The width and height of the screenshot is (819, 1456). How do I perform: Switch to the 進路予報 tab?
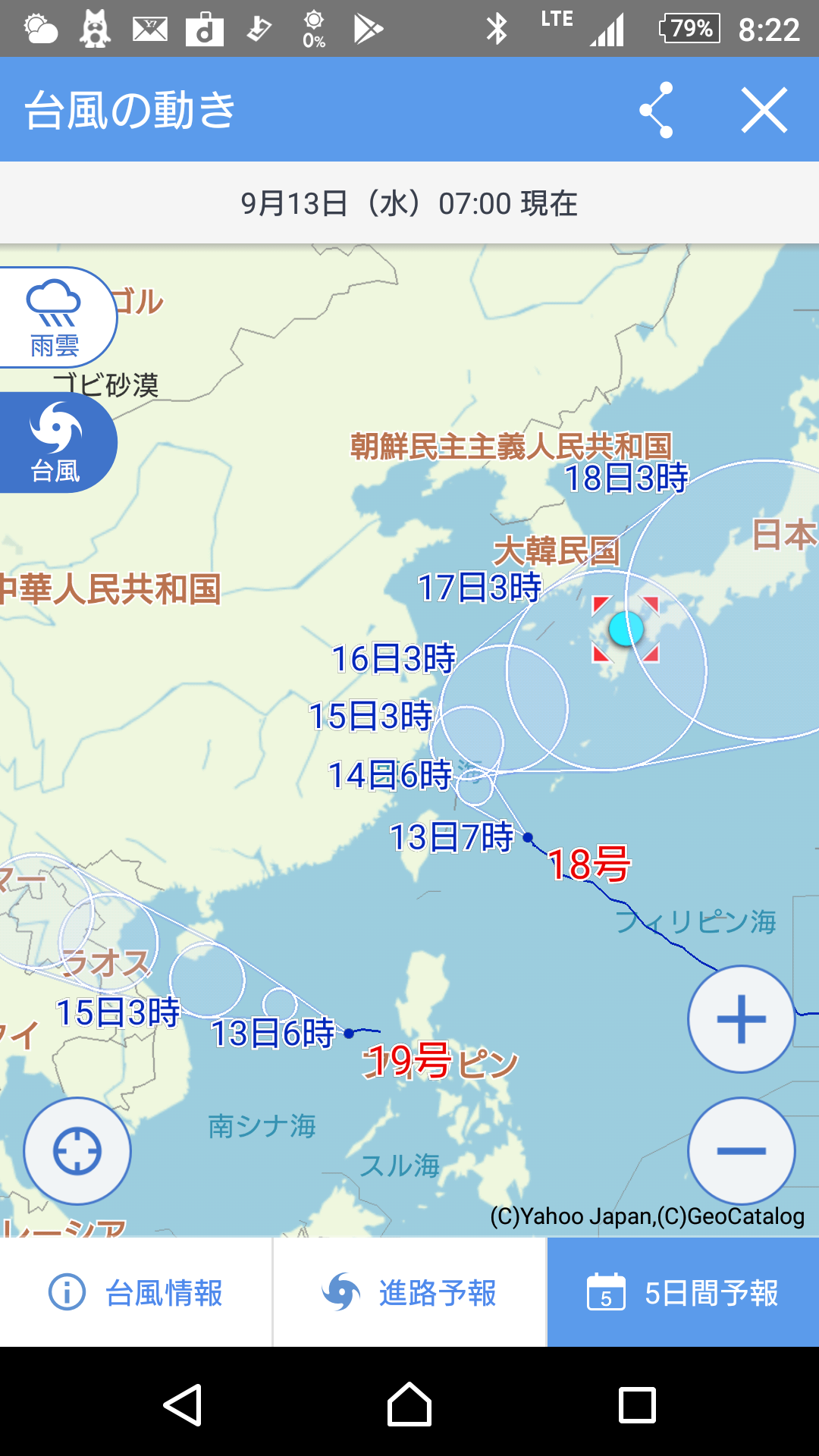point(409,1293)
